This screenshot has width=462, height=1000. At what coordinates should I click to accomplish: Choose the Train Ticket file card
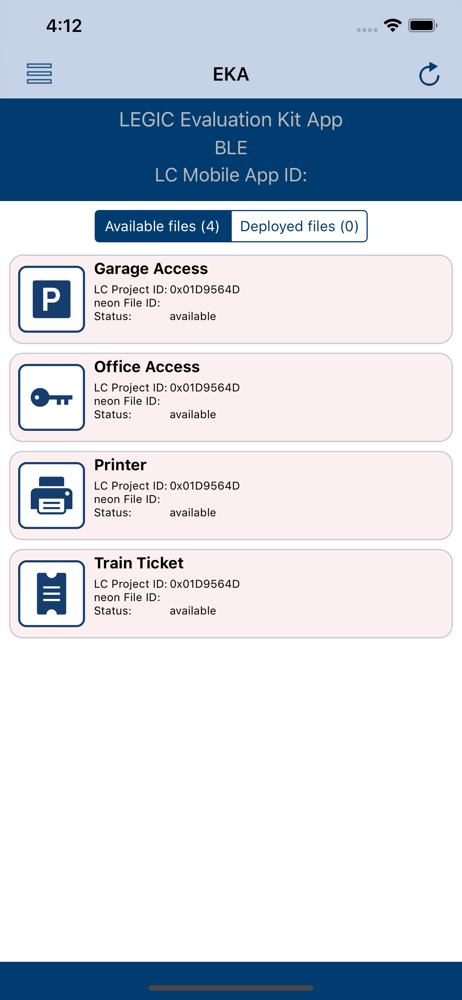pos(231,594)
